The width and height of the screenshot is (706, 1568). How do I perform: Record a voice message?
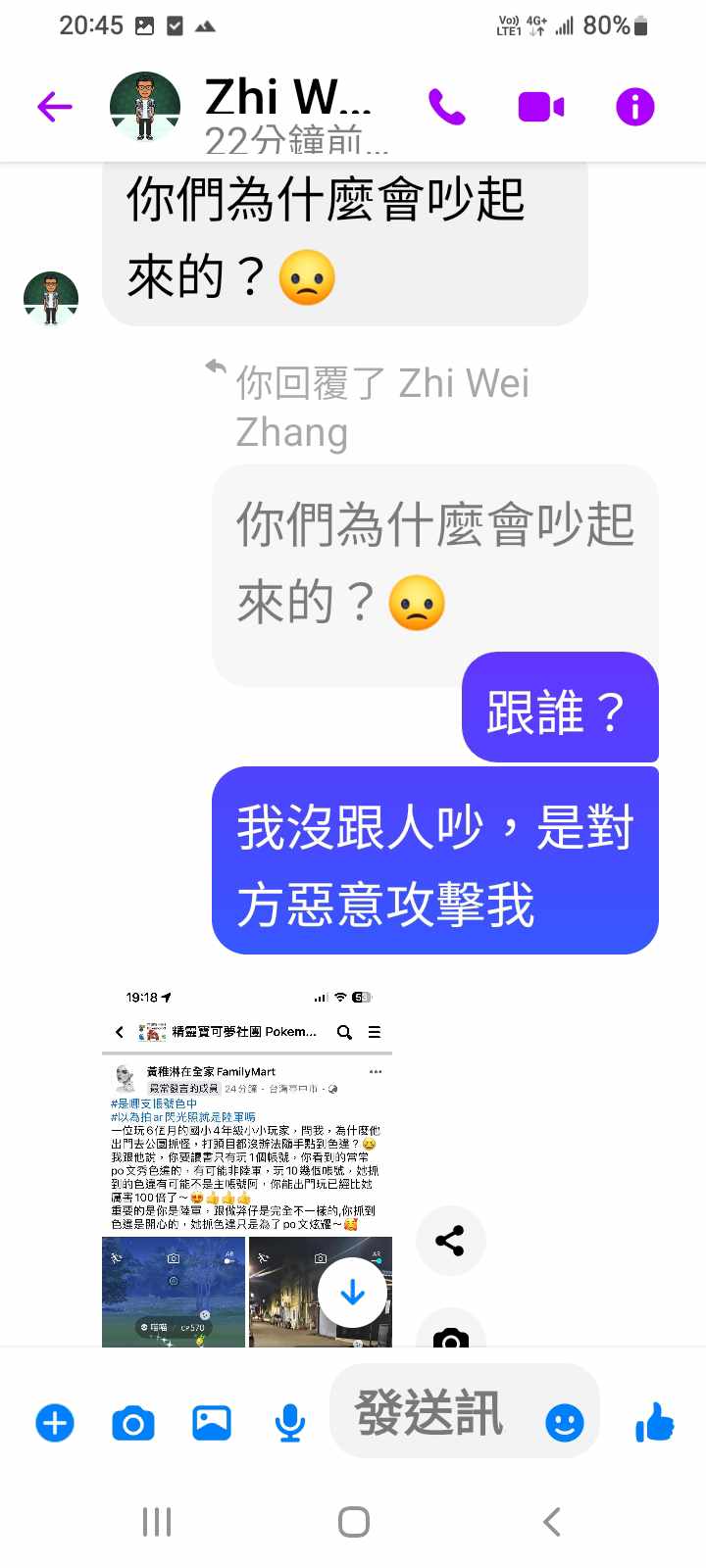point(289,1422)
